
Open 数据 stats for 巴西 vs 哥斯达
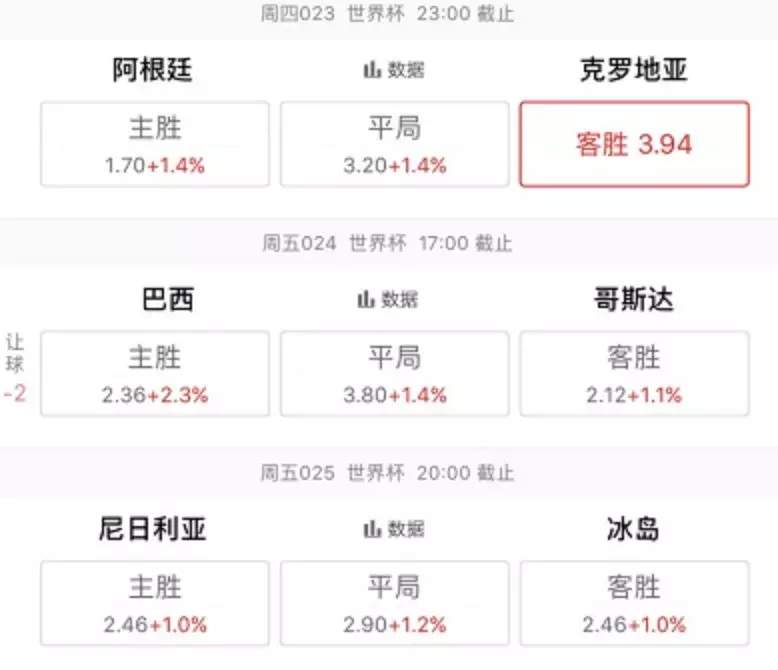[393, 299]
